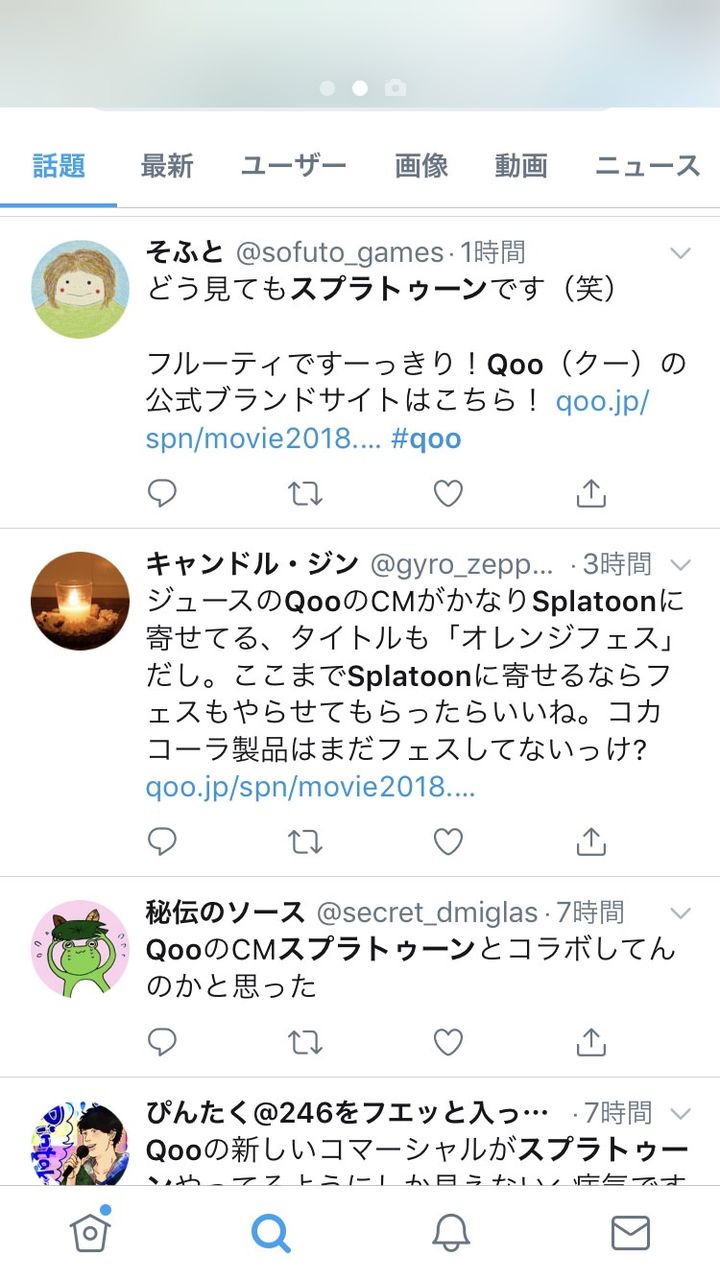Screen dimensions: 720x1280
Task: Open tweet options for キャンドル・ジン
Action: (681, 566)
